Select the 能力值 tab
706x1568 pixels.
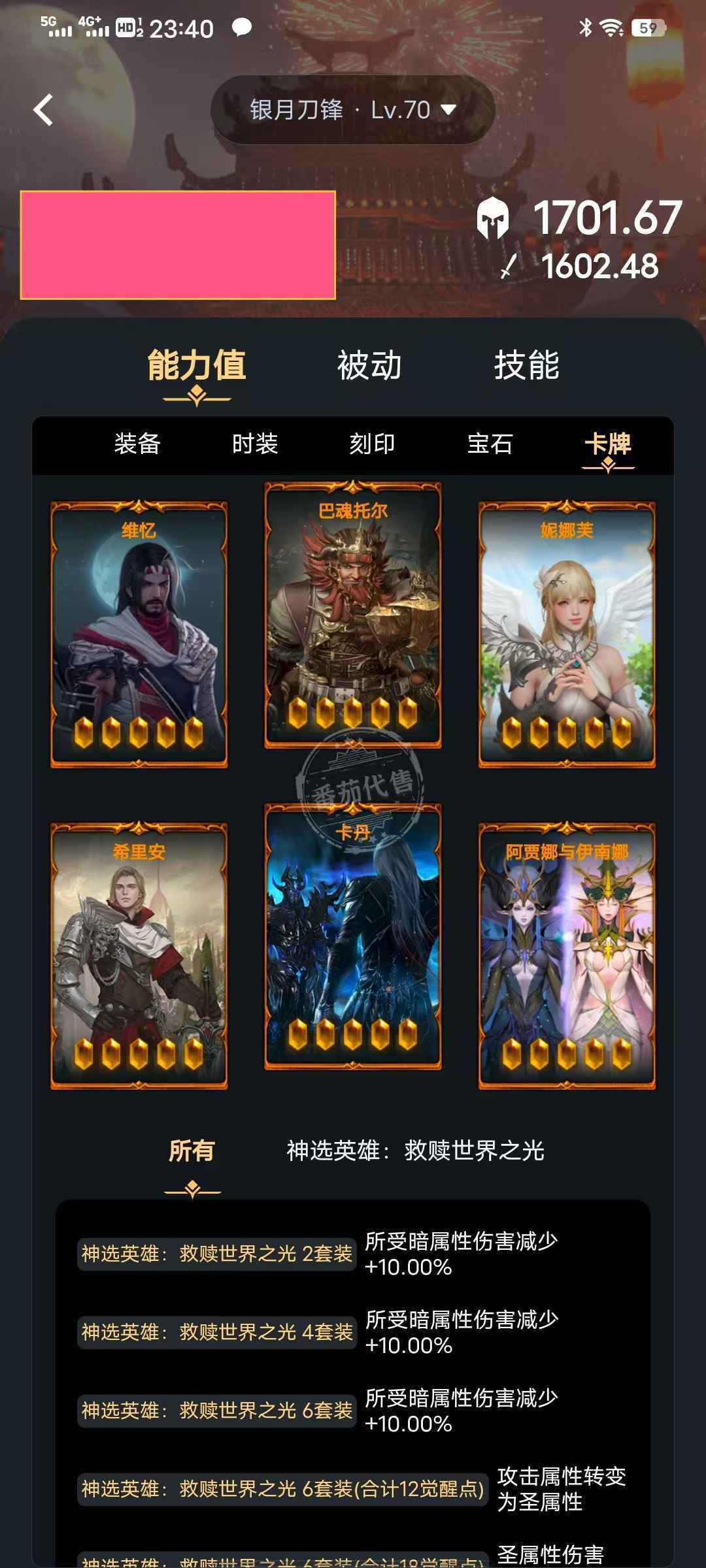(x=196, y=365)
